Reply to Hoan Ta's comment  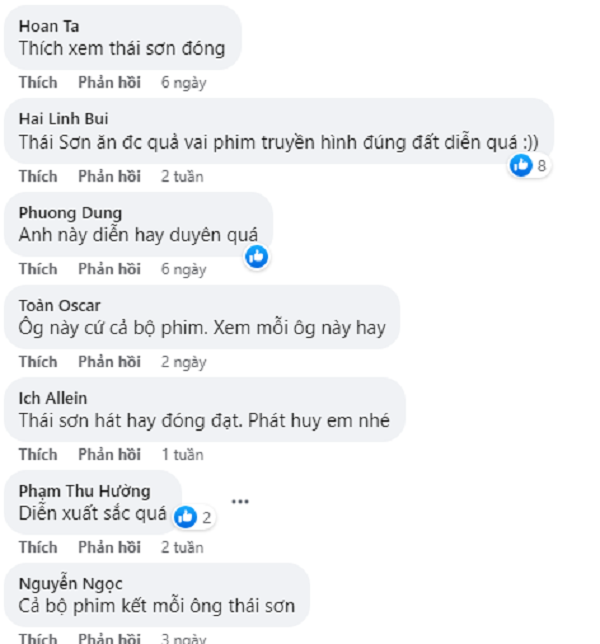tap(109, 82)
